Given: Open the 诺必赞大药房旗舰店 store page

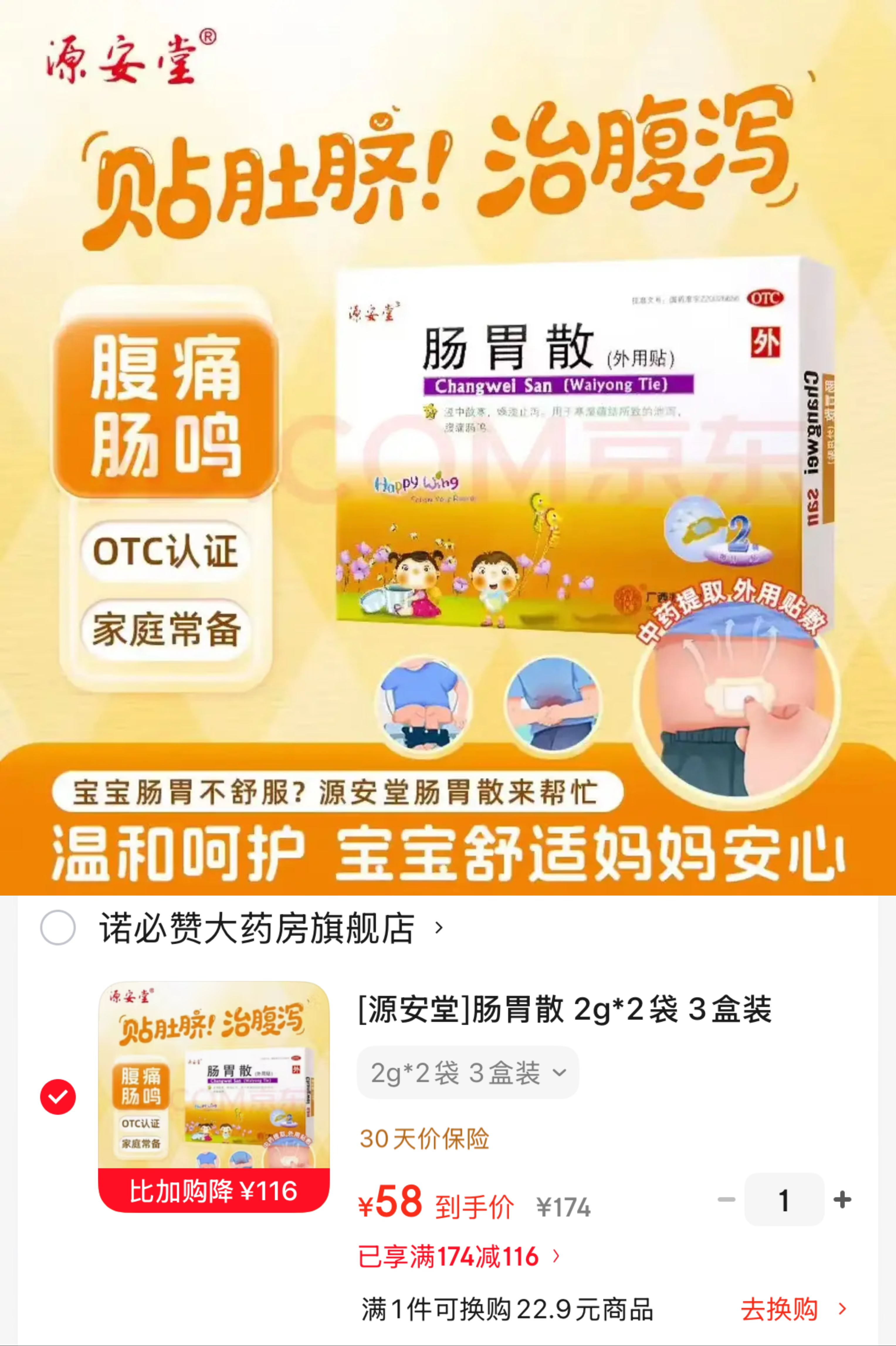Looking at the screenshot, I should click(271, 928).
